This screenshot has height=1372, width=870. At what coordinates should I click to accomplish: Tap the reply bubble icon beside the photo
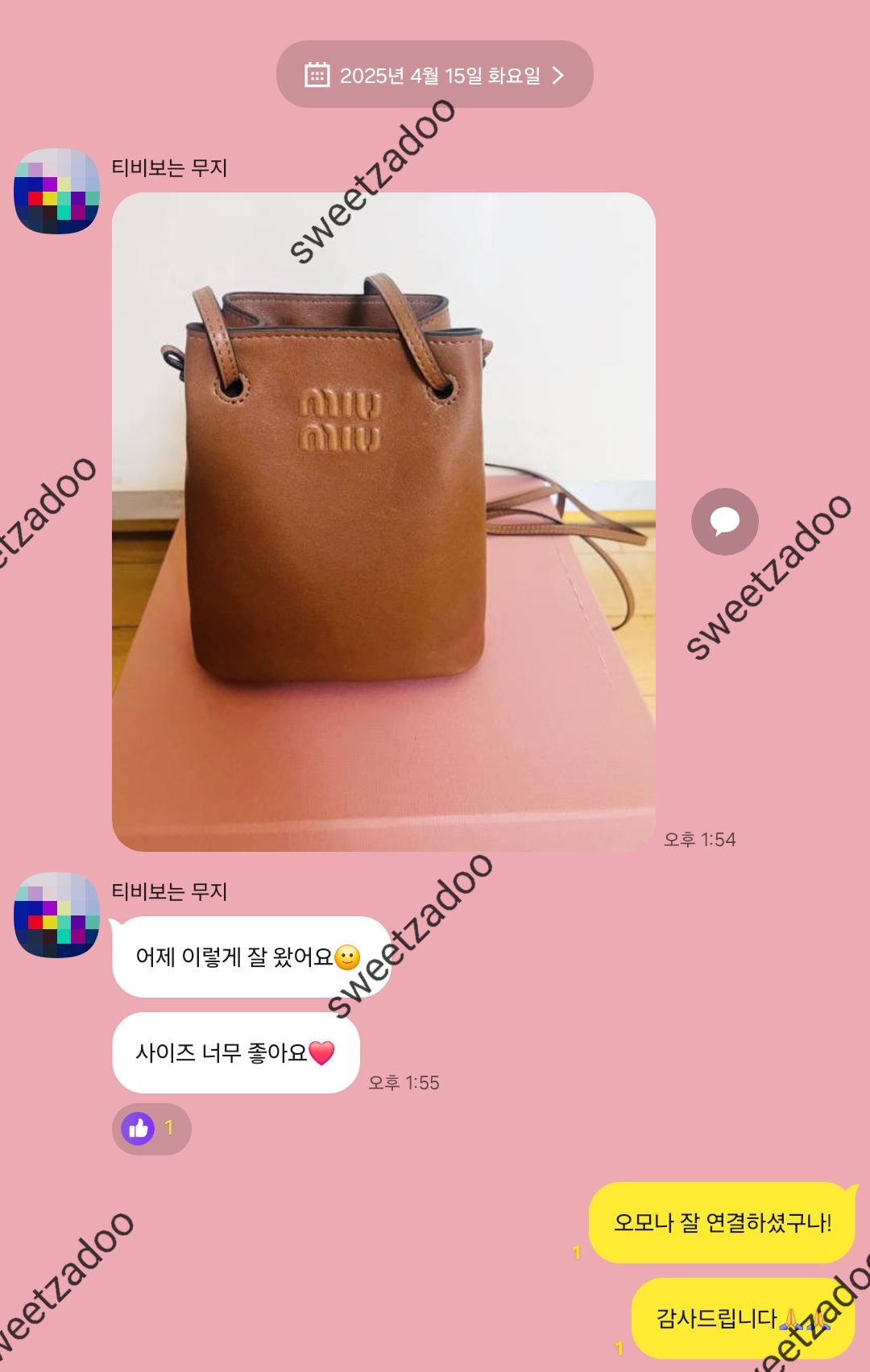point(724,522)
